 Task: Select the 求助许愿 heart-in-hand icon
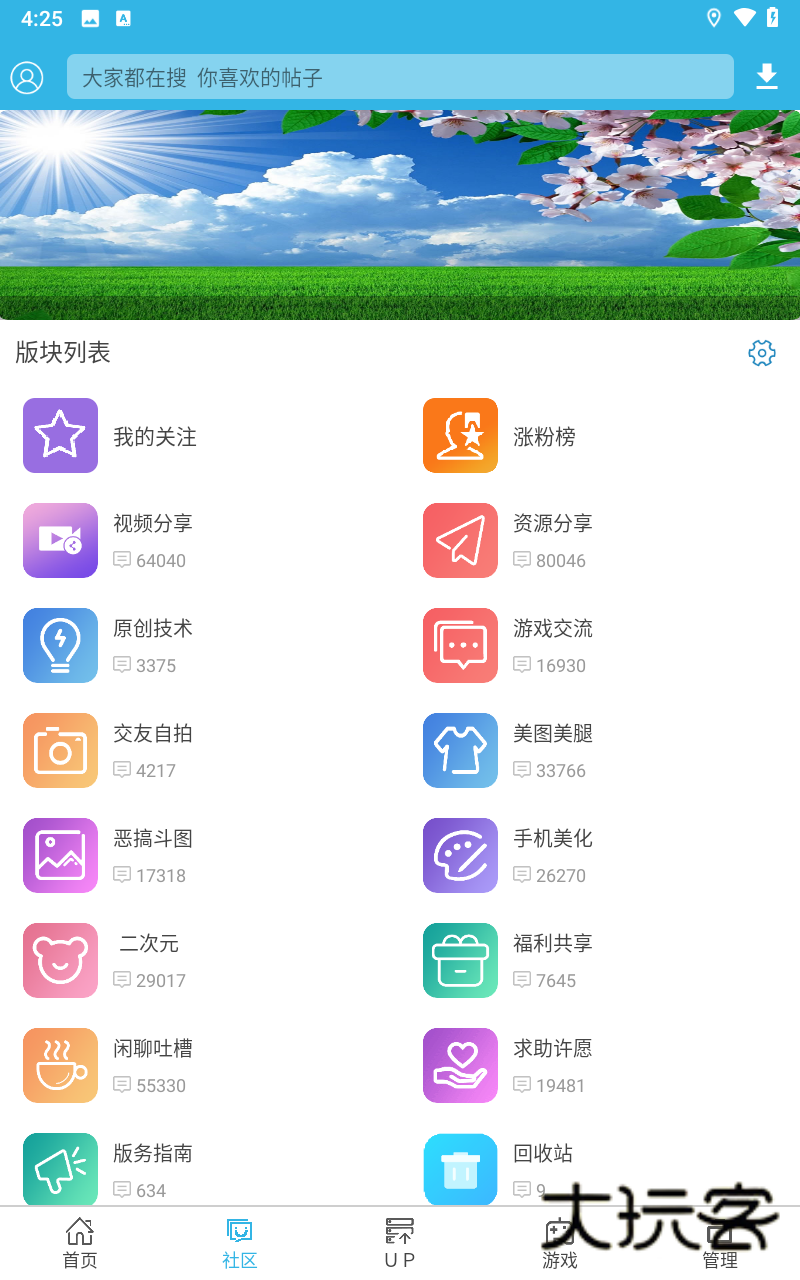click(x=460, y=1065)
